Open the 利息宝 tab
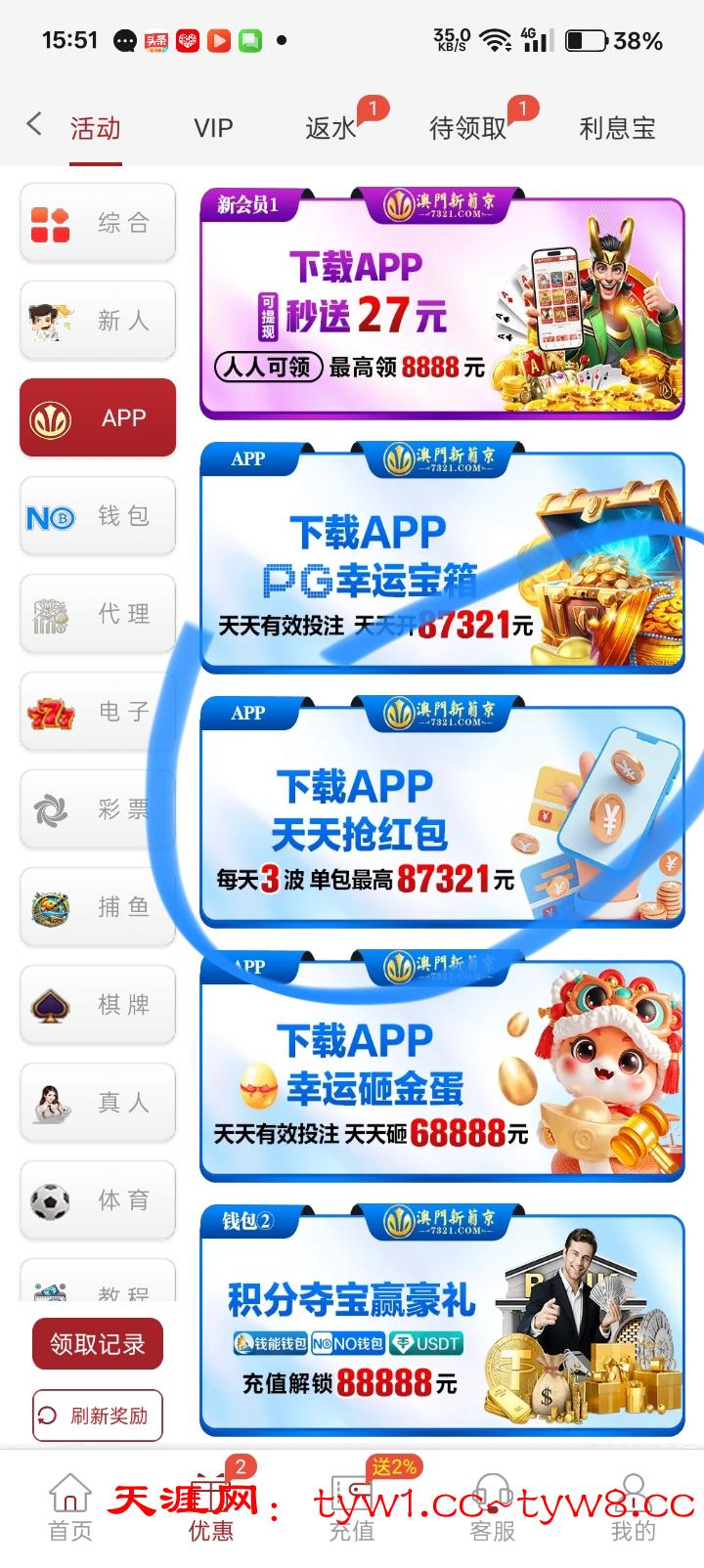Image resolution: width=704 pixels, height=1568 pixels. [x=617, y=128]
